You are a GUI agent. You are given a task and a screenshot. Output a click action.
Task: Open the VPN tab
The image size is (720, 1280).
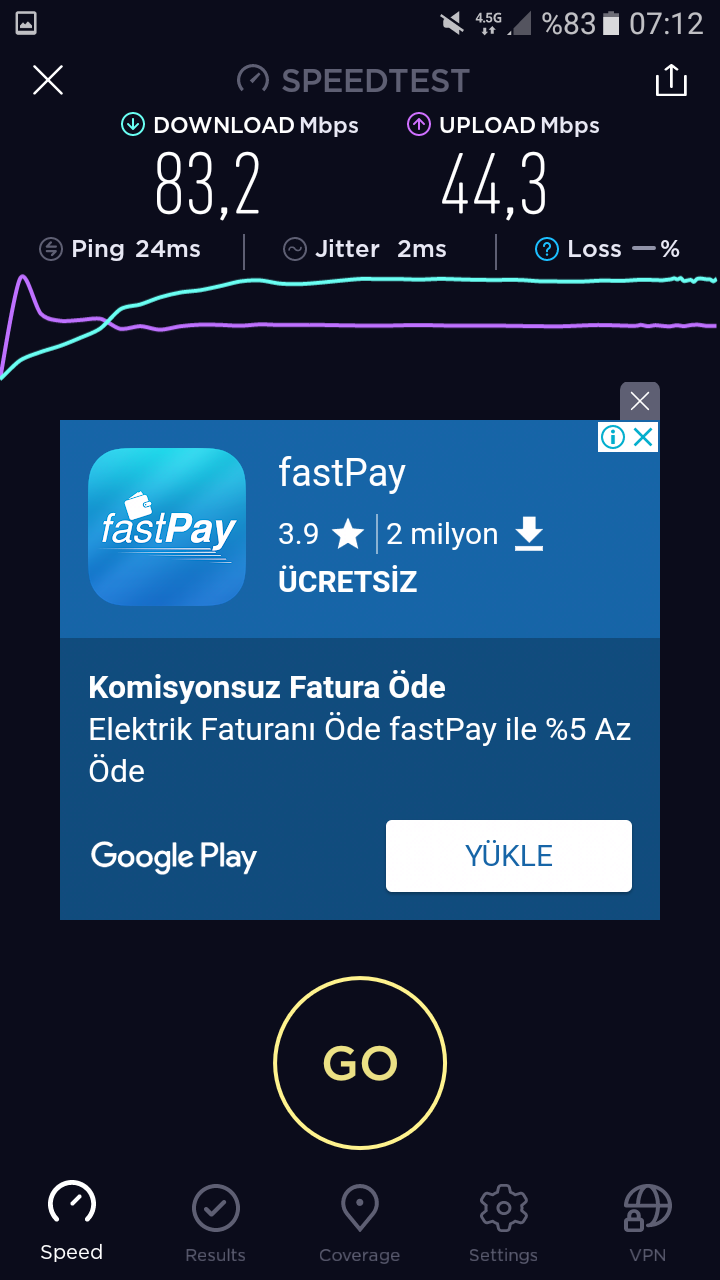coord(647,1223)
